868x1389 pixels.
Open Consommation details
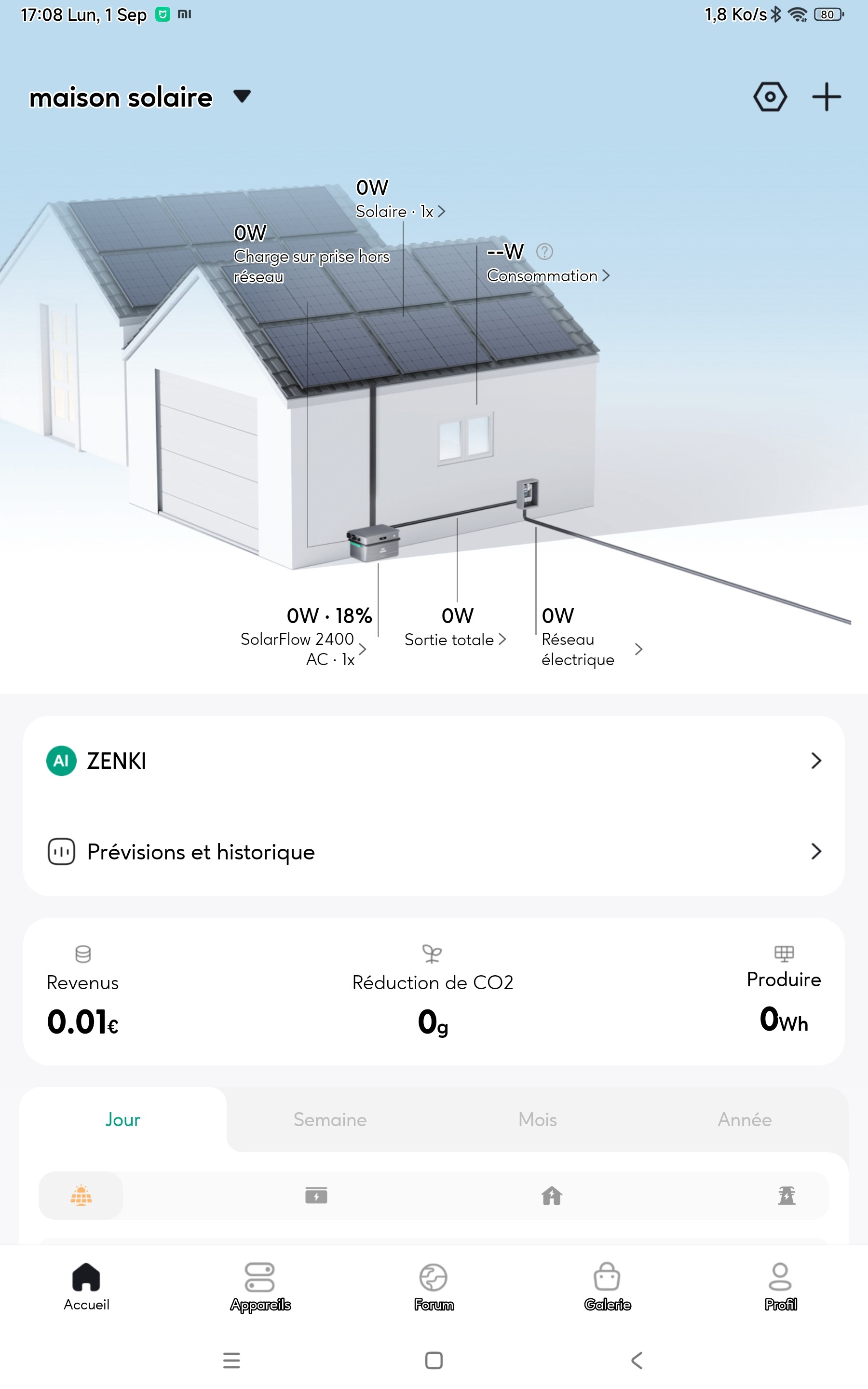[x=547, y=276]
